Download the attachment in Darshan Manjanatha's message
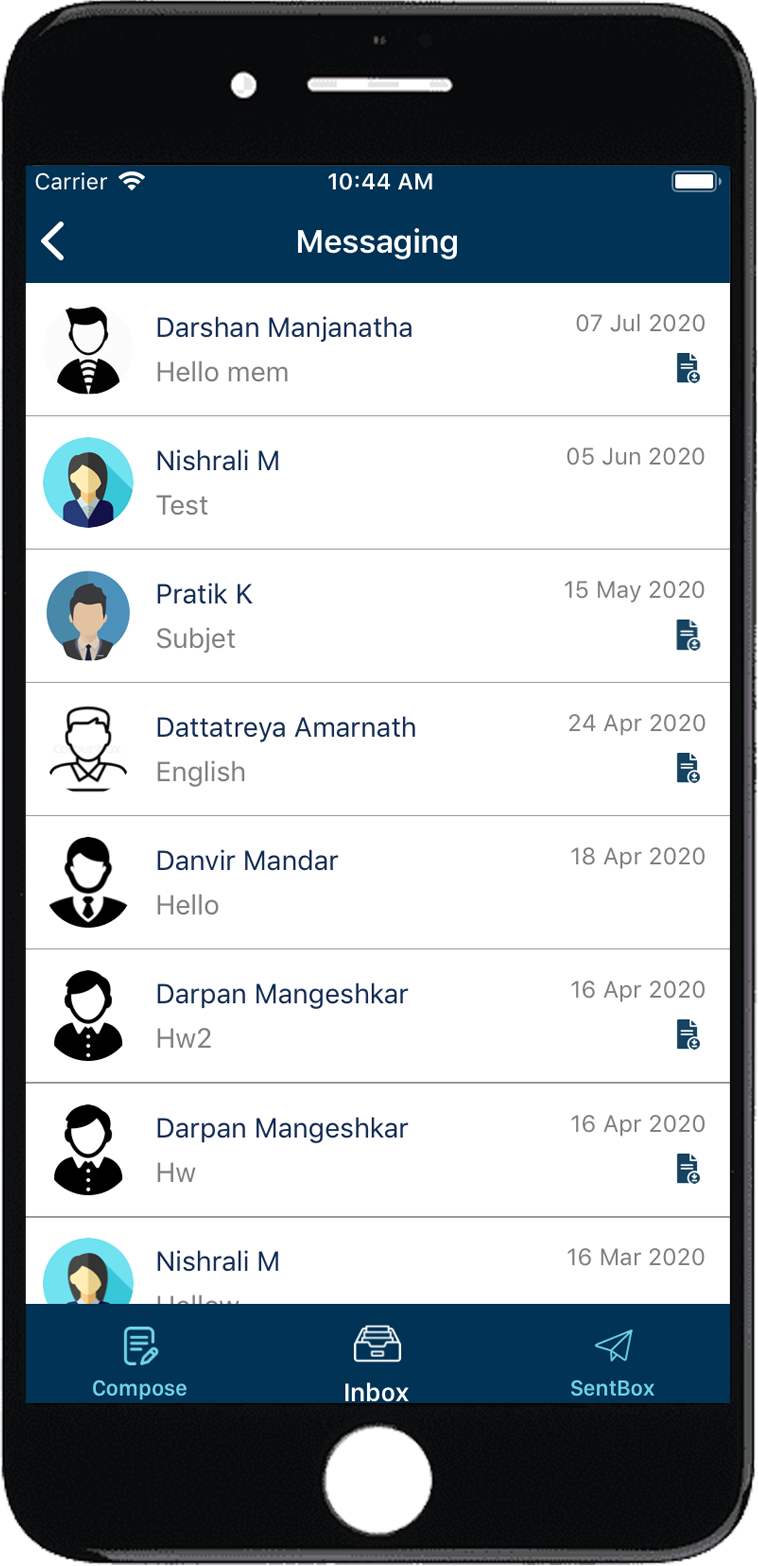The width and height of the screenshot is (758, 1566). (x=688, y=368)
